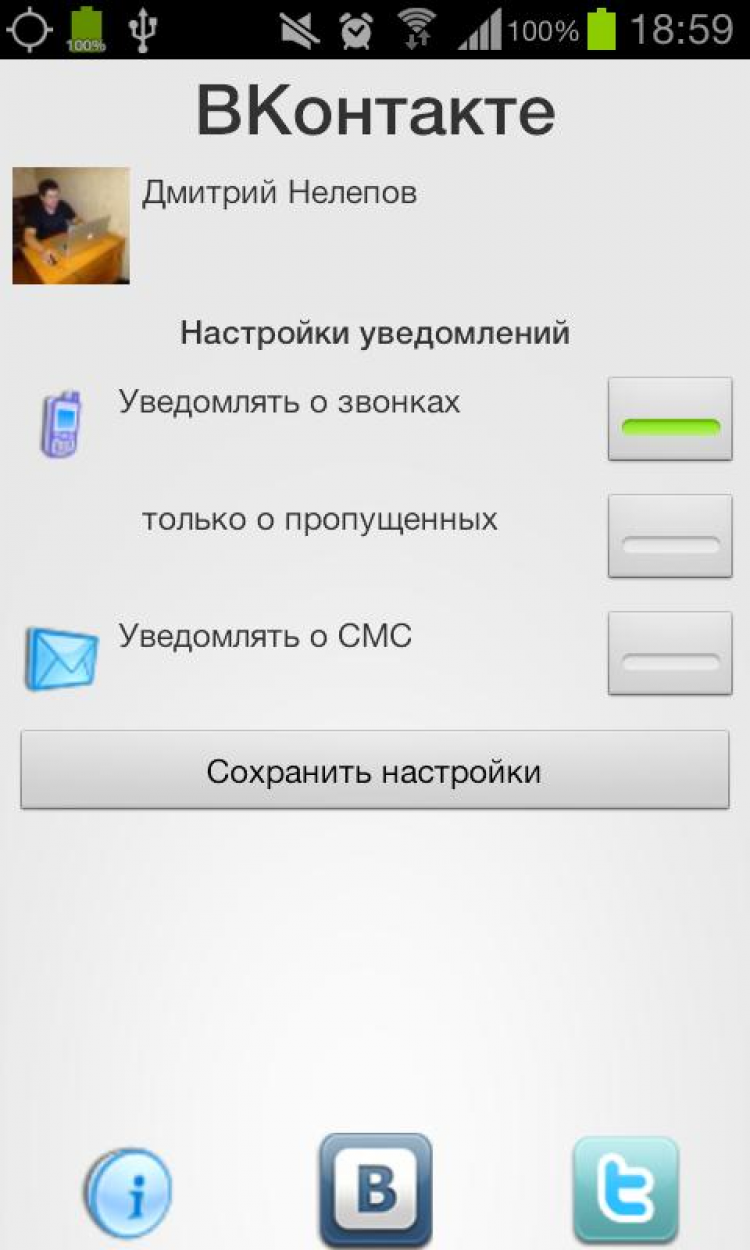
Task: Disable the Уведомлять о звонках toggle
Action: pos(670,419)
